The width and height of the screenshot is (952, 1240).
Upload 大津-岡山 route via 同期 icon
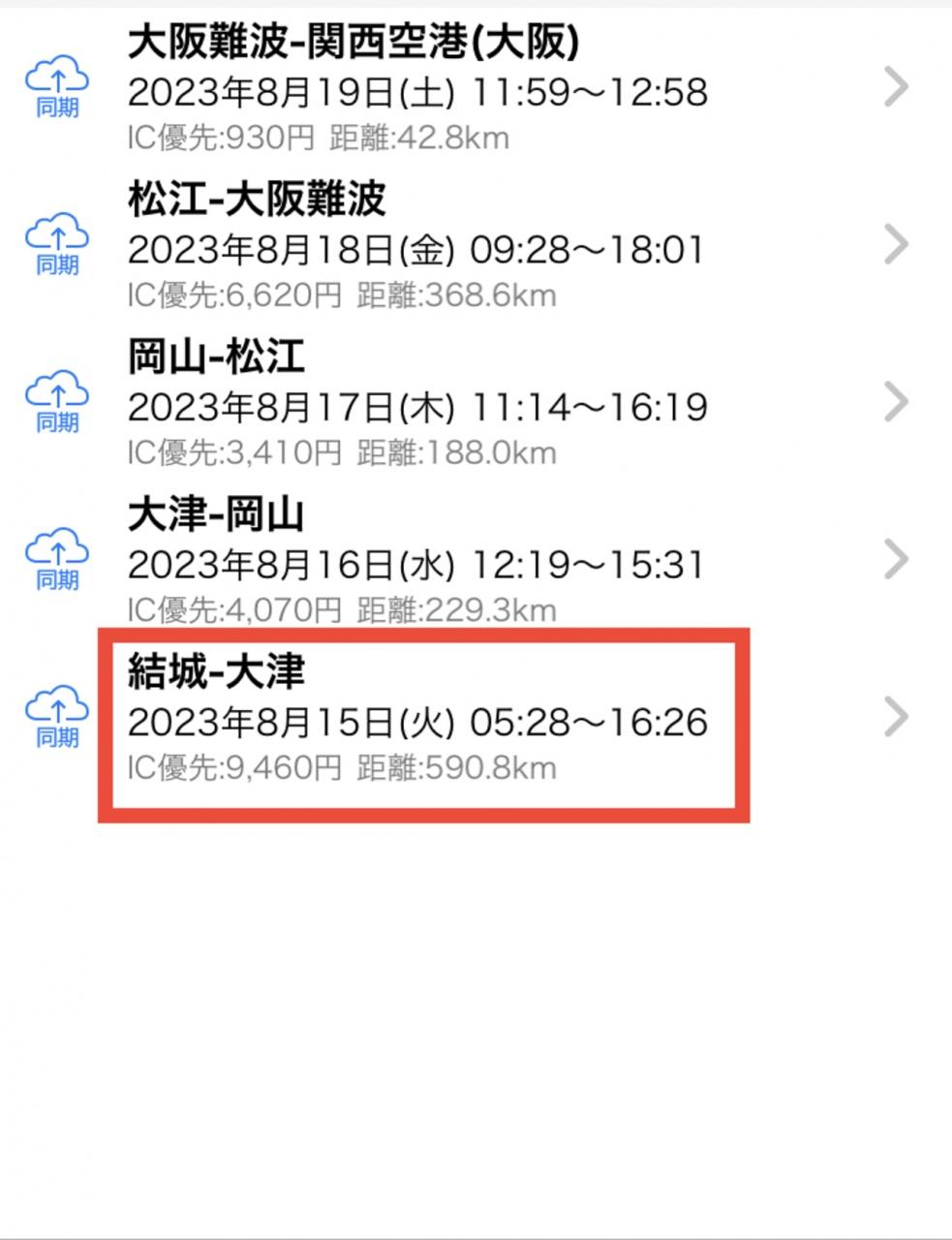tap(56, 561)
